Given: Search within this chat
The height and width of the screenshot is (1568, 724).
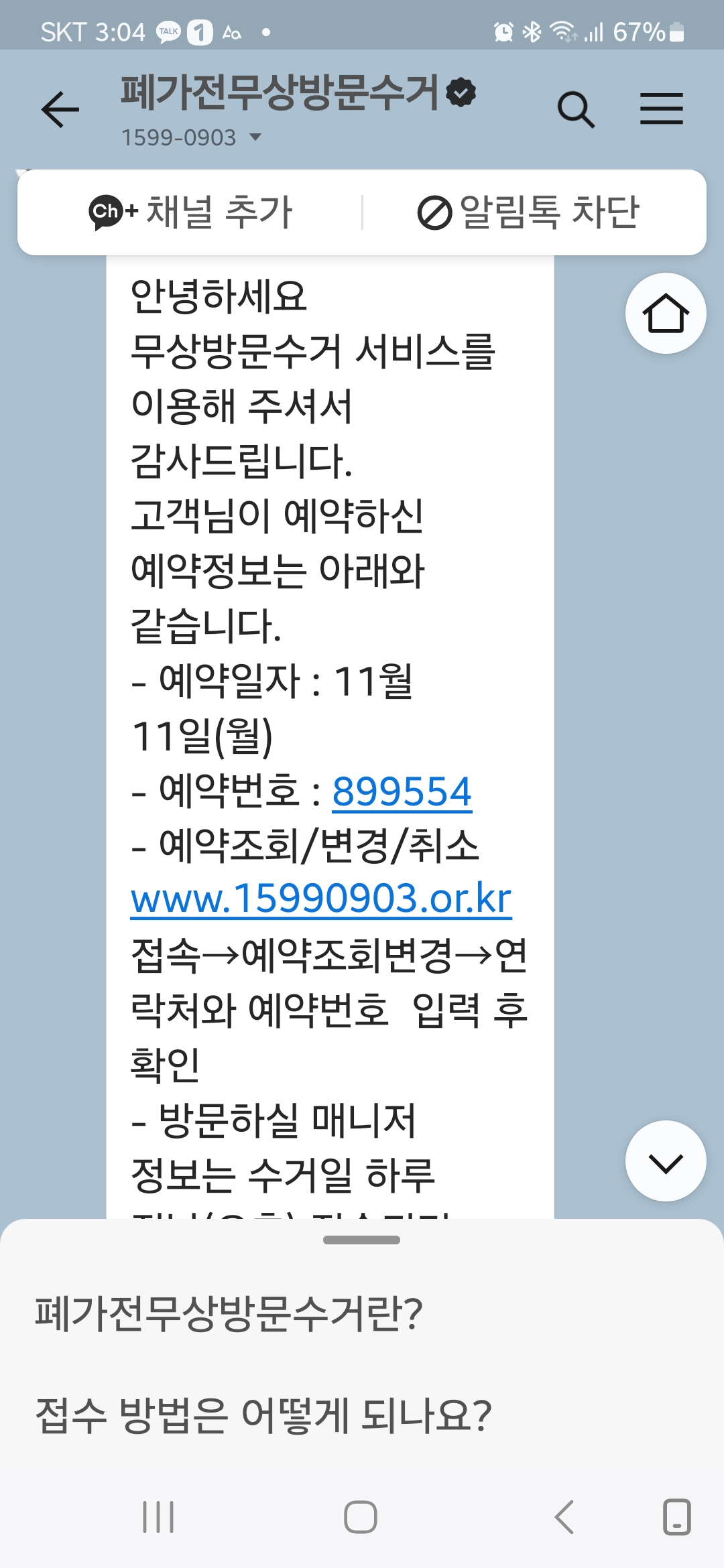Looking at the screenshot, I should point(576,109).
